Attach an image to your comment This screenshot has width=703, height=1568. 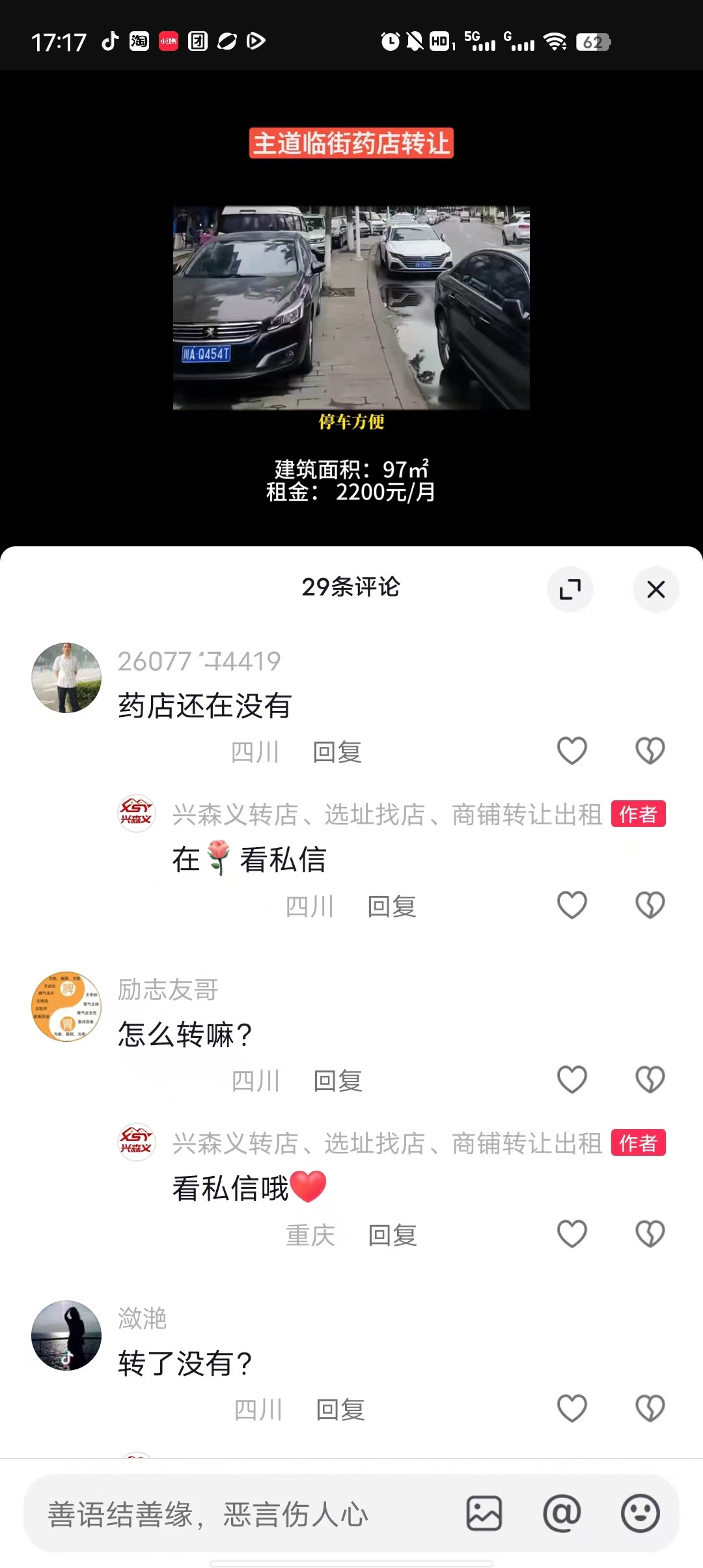click(484, 1513)
